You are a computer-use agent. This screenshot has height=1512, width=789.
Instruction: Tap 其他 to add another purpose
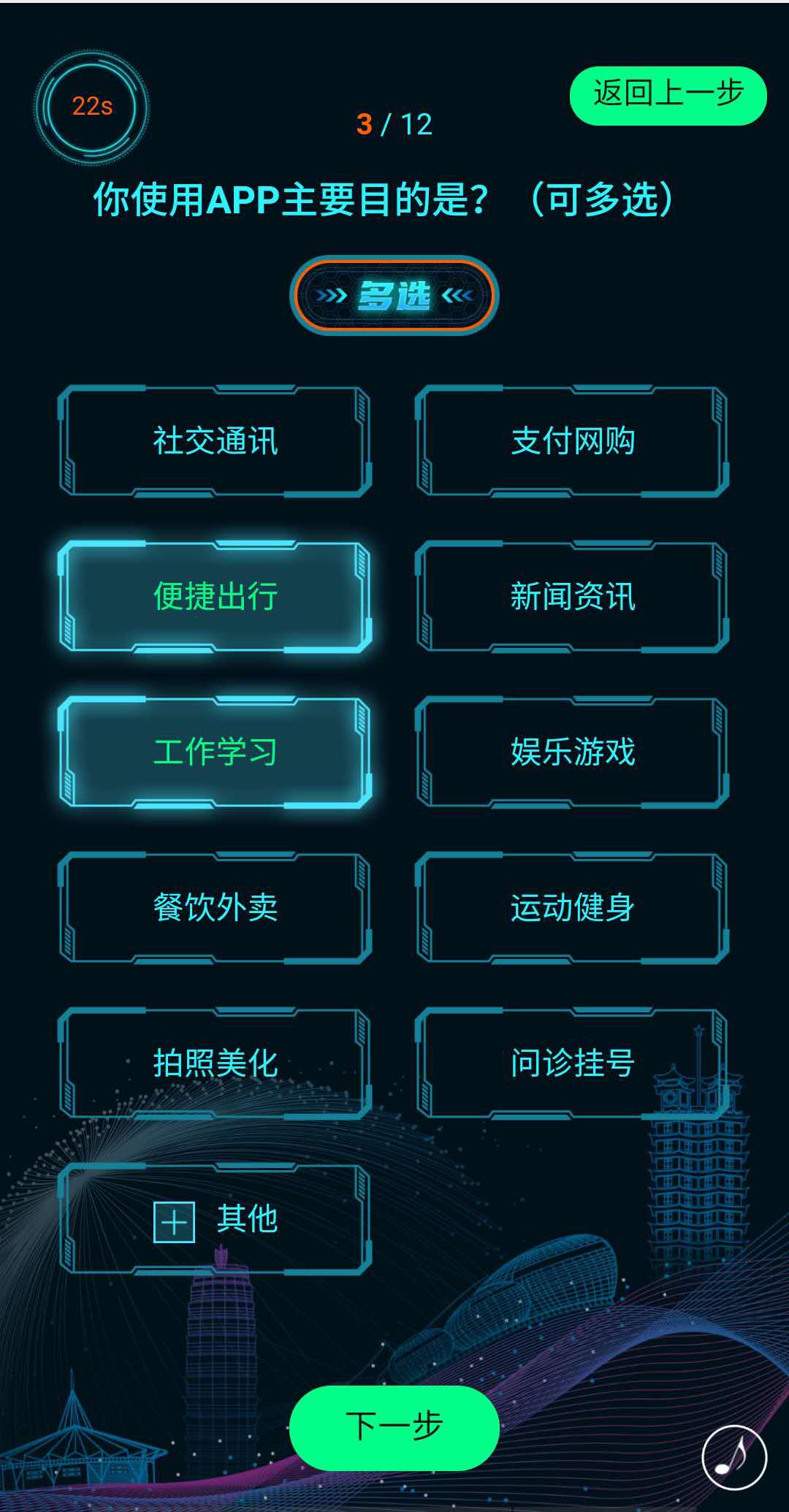click(x=215, y=1219)
